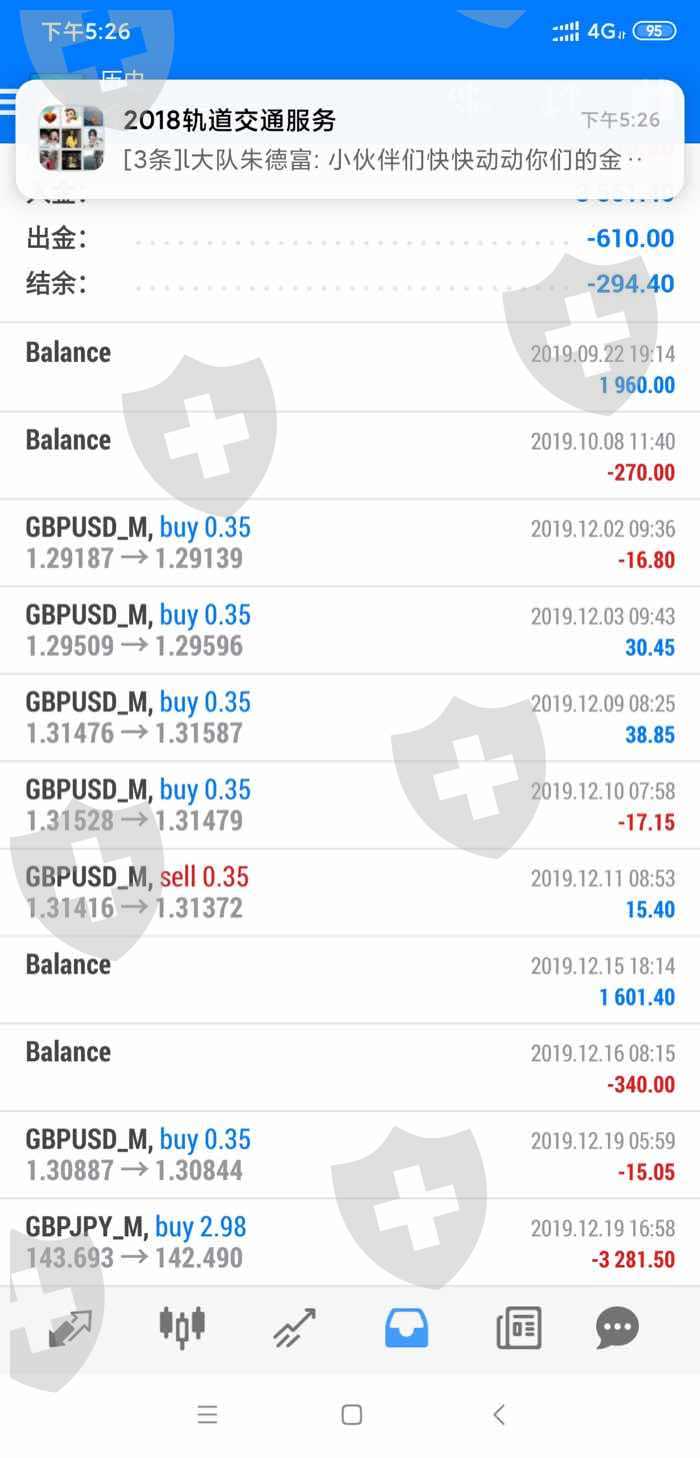The image size is (700, 1458).
Task: Go to the home screen
Action: click(x=351, y=1414)
